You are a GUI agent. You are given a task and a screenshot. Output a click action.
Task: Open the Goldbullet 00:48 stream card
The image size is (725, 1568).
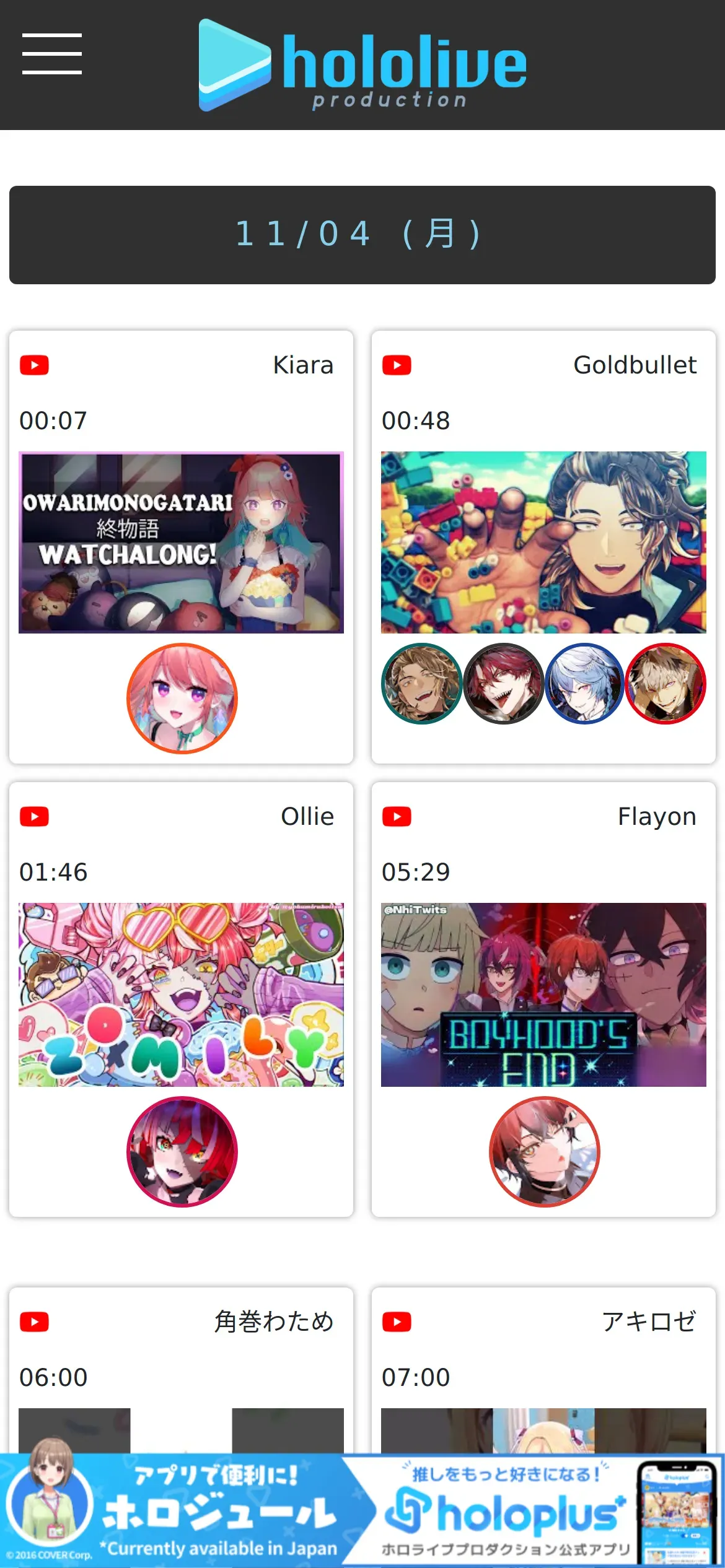[x=543, y=547]
